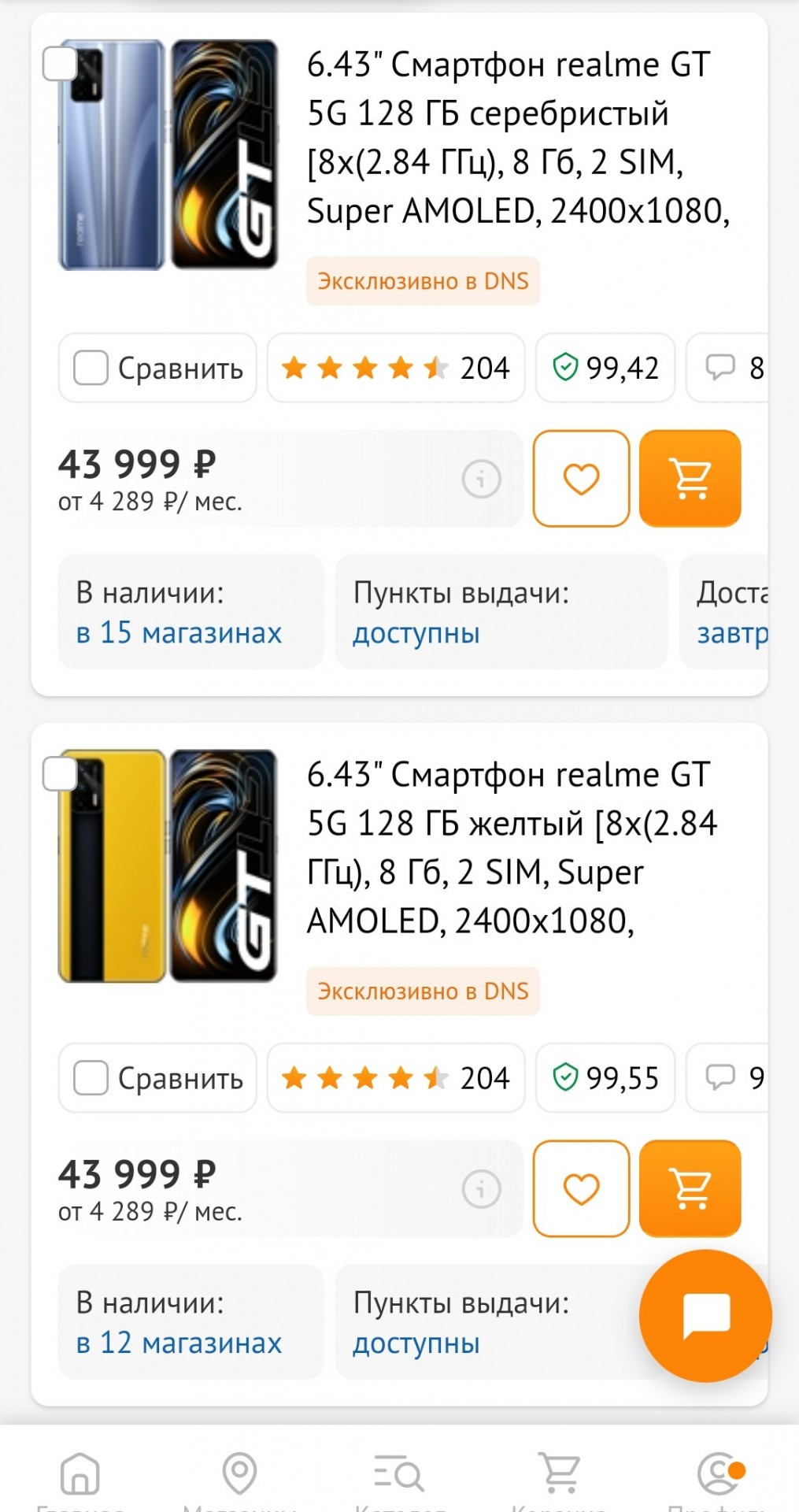Select the checkbox on silver realme GT image
The width and height of the screenshot is (799, 1512).
60,64
